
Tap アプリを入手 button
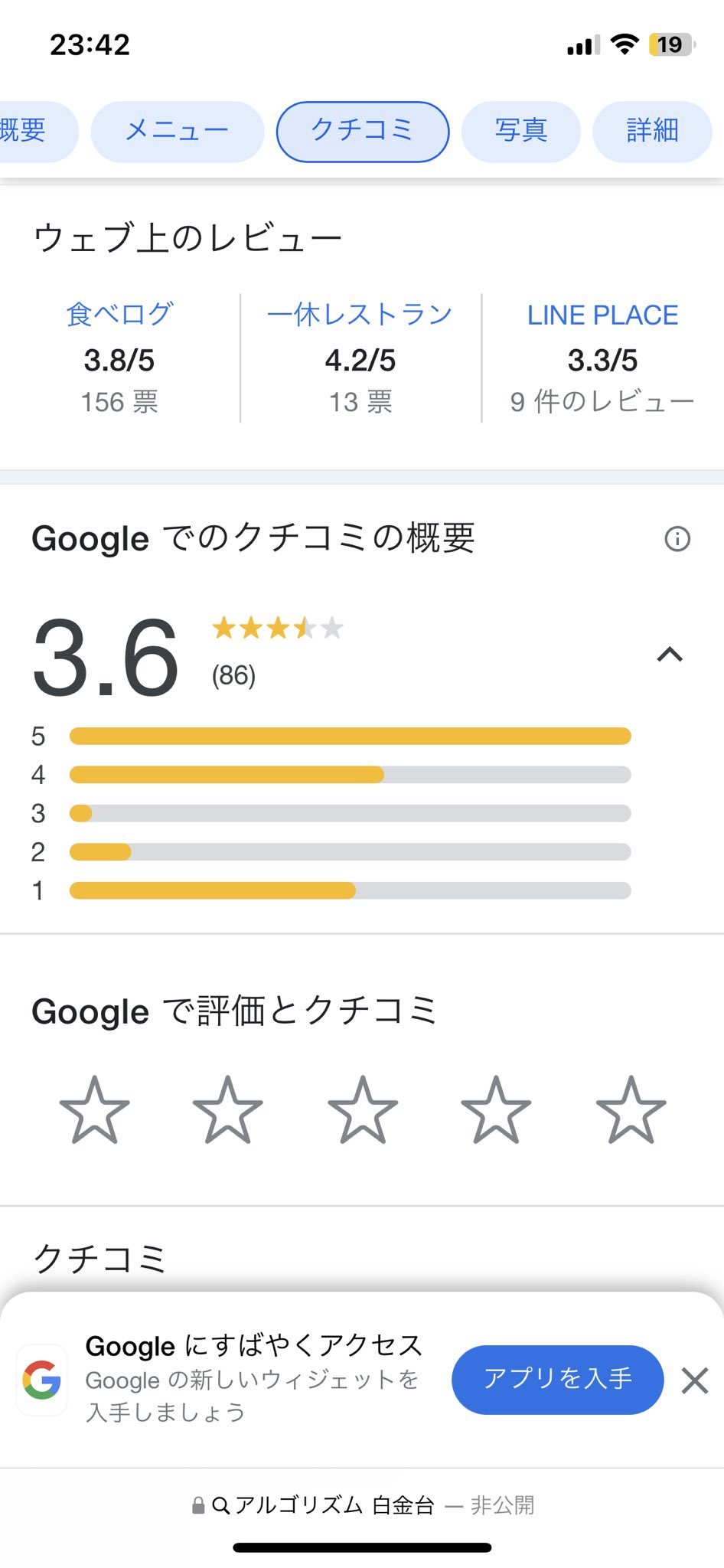click(x=557, y=1380)
